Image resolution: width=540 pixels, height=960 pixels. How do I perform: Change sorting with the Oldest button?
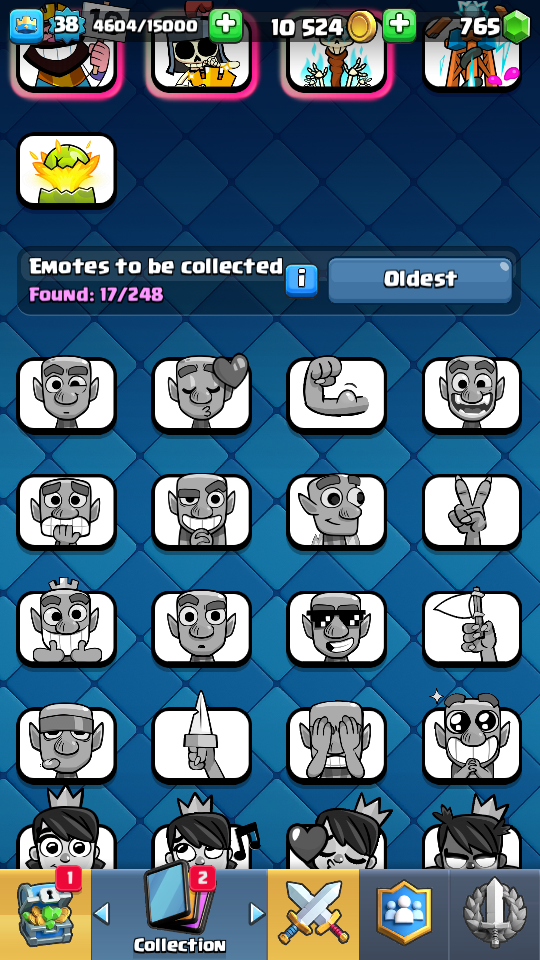coord(420,280)
